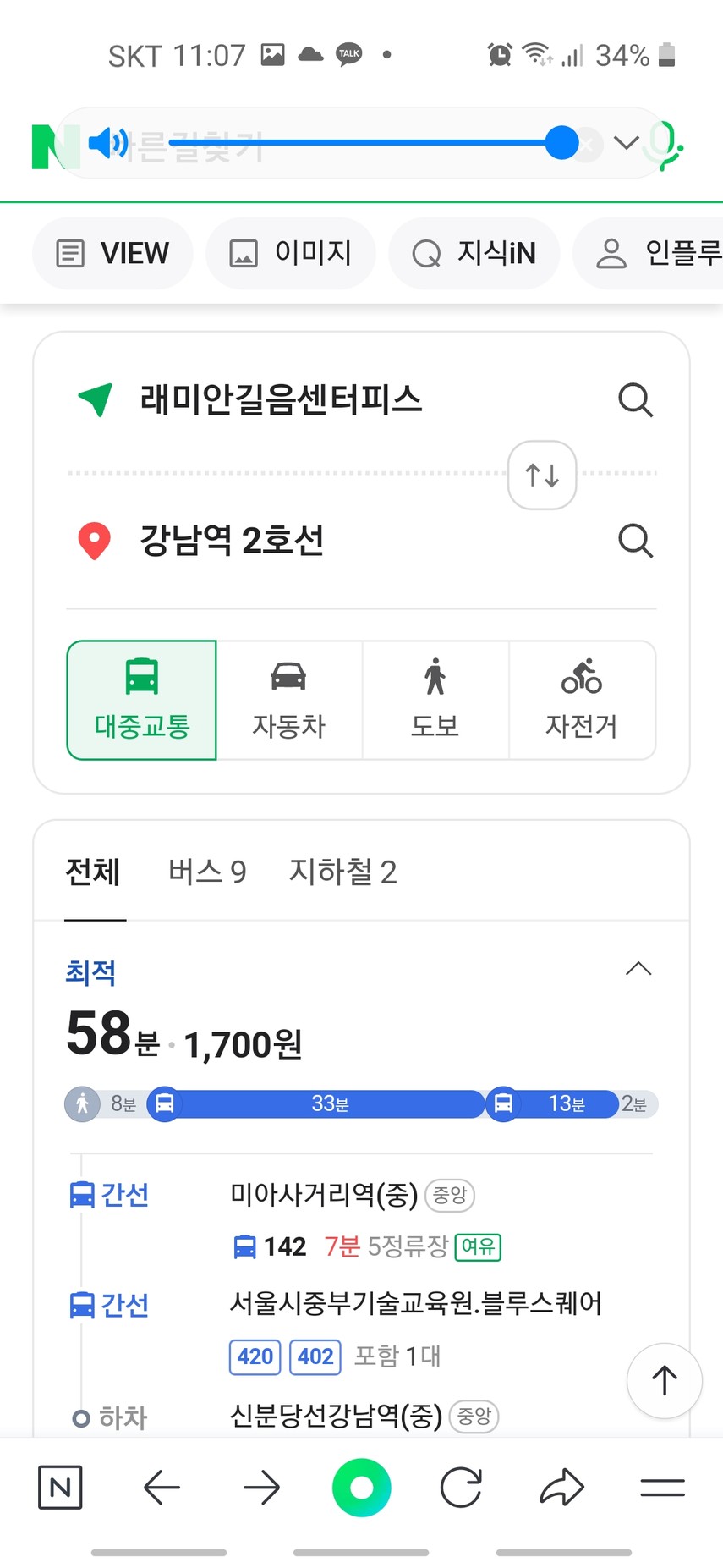Search the destination 강남역 2호선
This screenshot has width=723, height=1568.
(635, 540)
